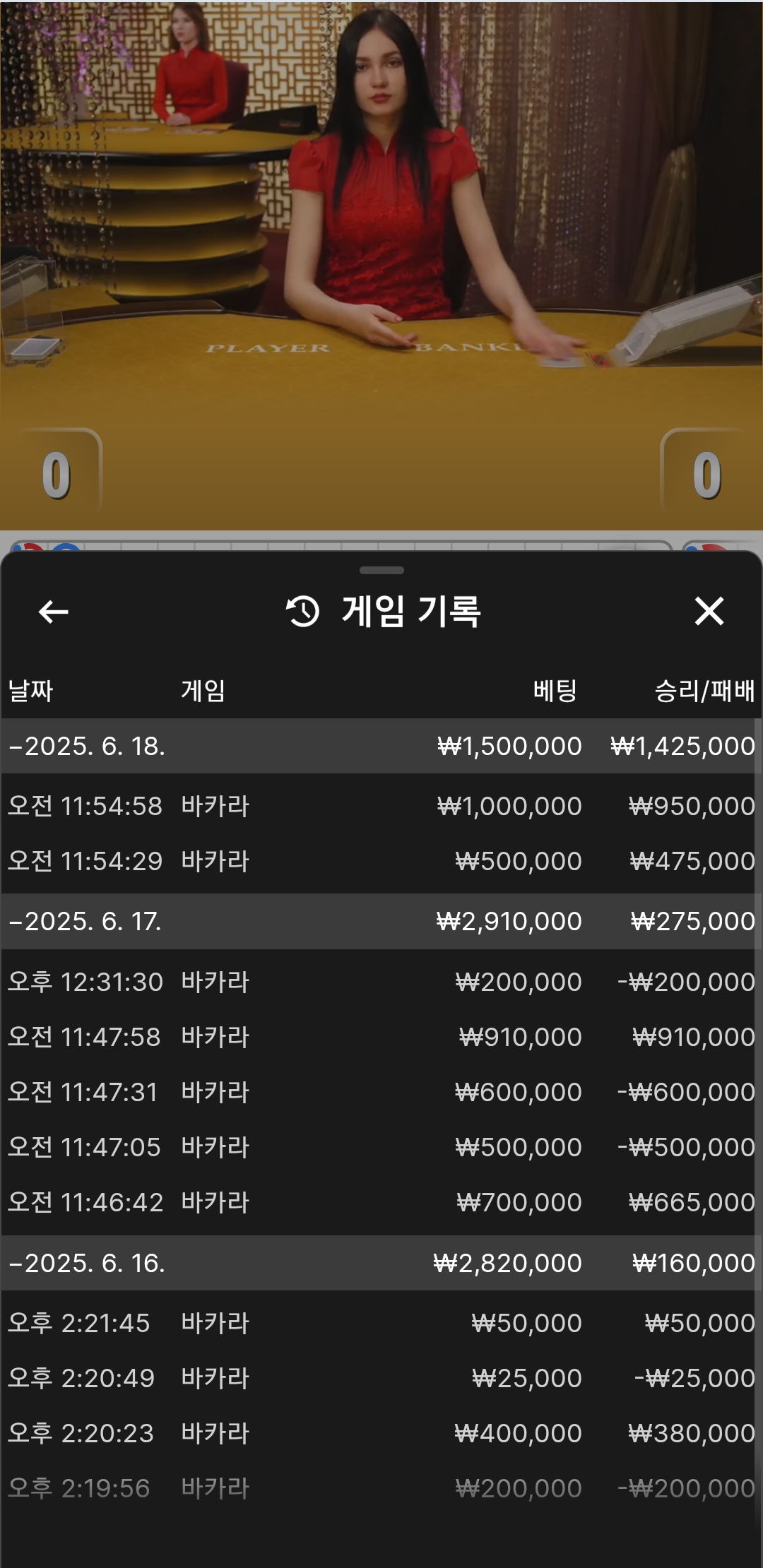View the 오후 2:19:56 round details
Screen dimensions: 763x1568
coord(381,1488)
